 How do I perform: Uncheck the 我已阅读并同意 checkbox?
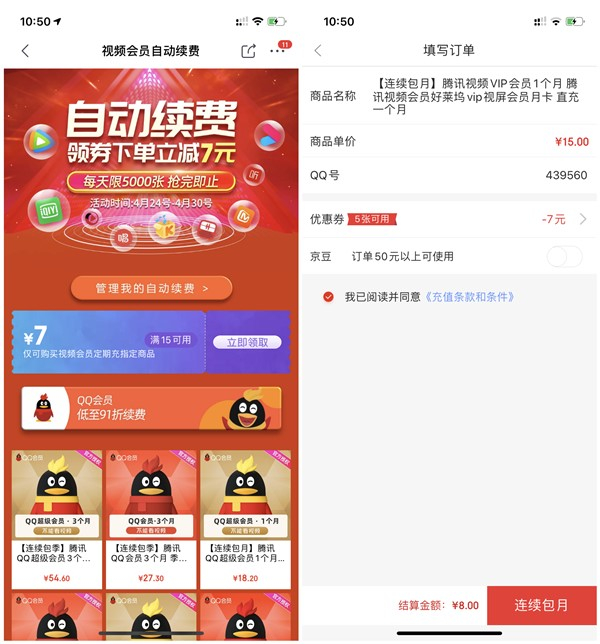tap(328, 297)
